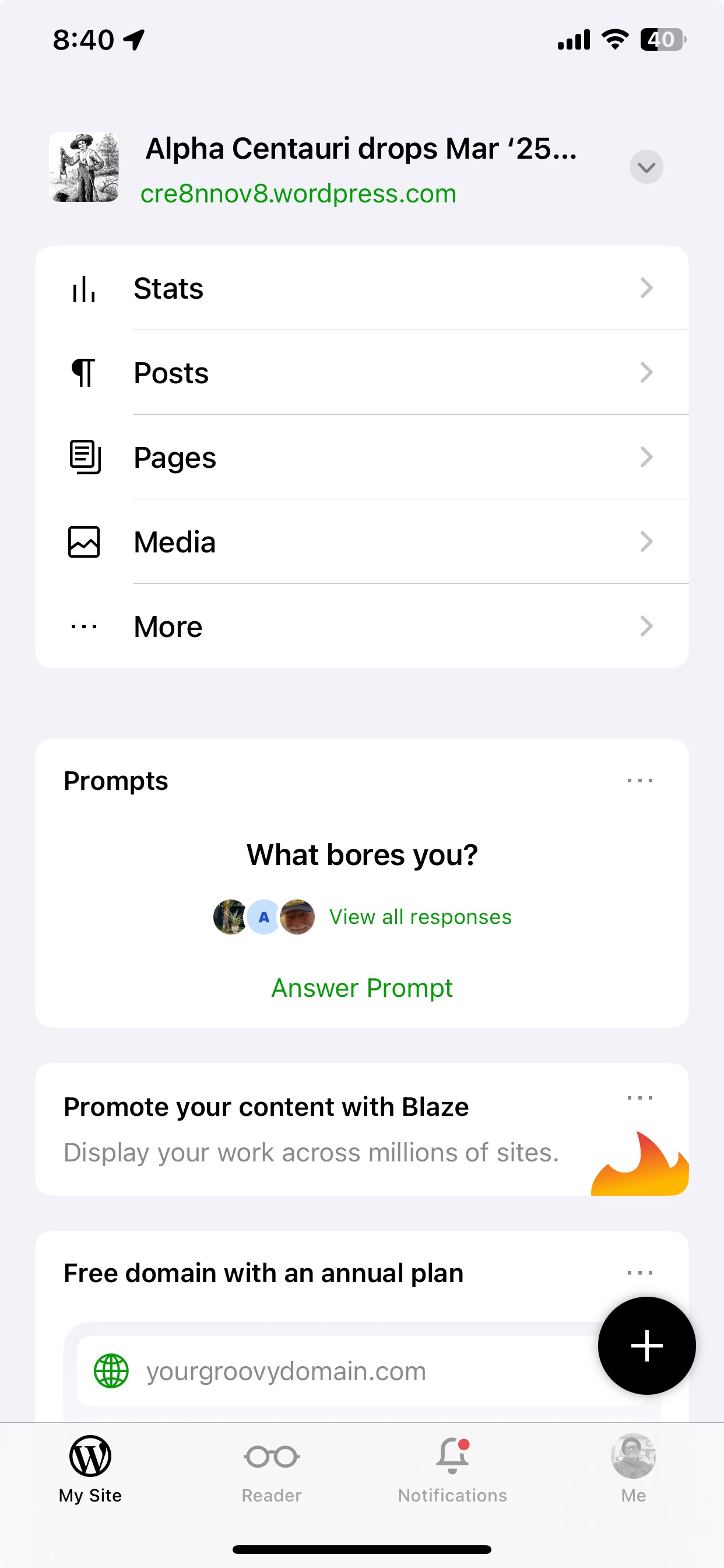Viewport: 724px width, 1568px height.
Task: View all responses to the prompt
Action: 420,916
